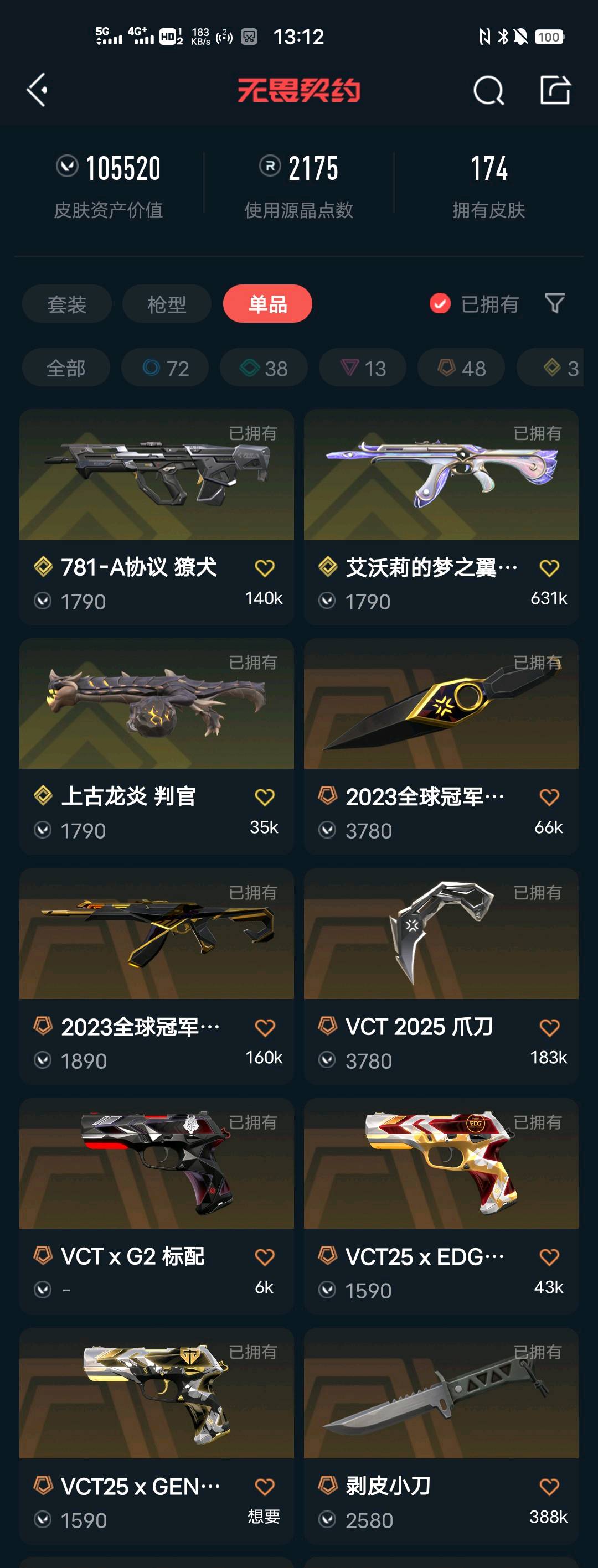This screenshot has width=598, height=1568.
Task: Open the filter funnel icon
Action: (554, 303)
